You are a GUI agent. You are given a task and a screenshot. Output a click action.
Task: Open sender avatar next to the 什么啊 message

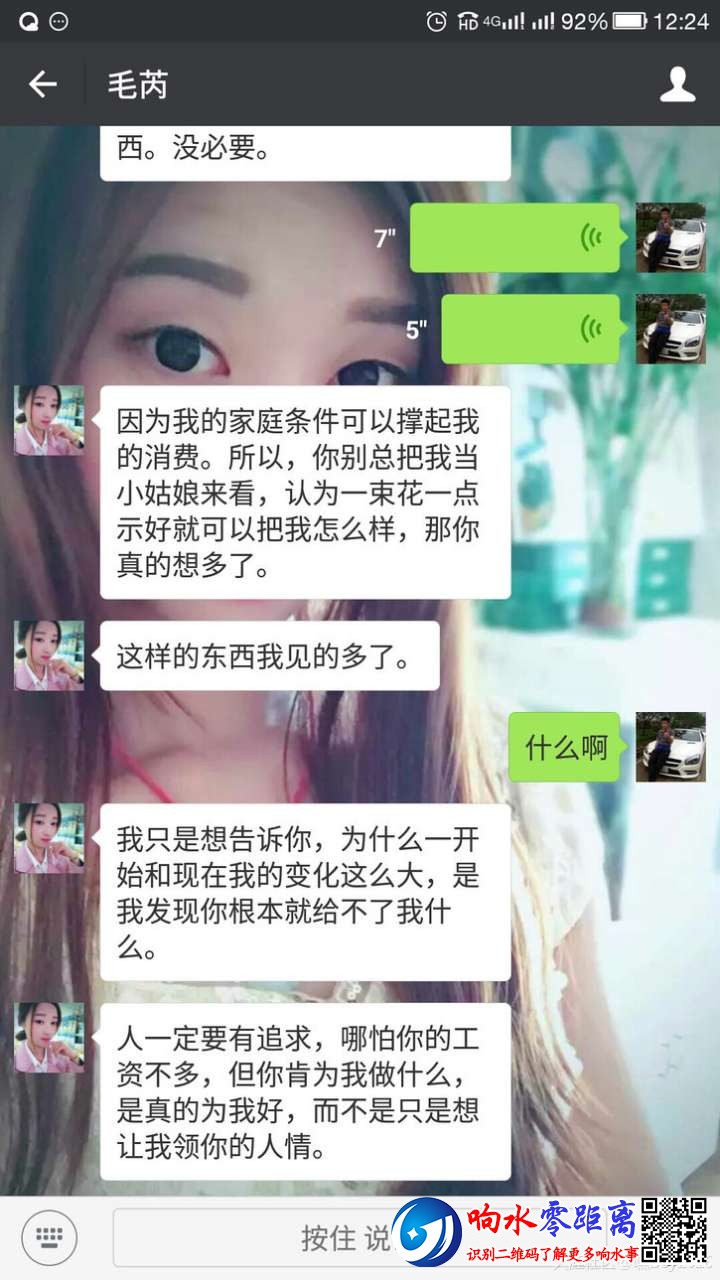671,747
